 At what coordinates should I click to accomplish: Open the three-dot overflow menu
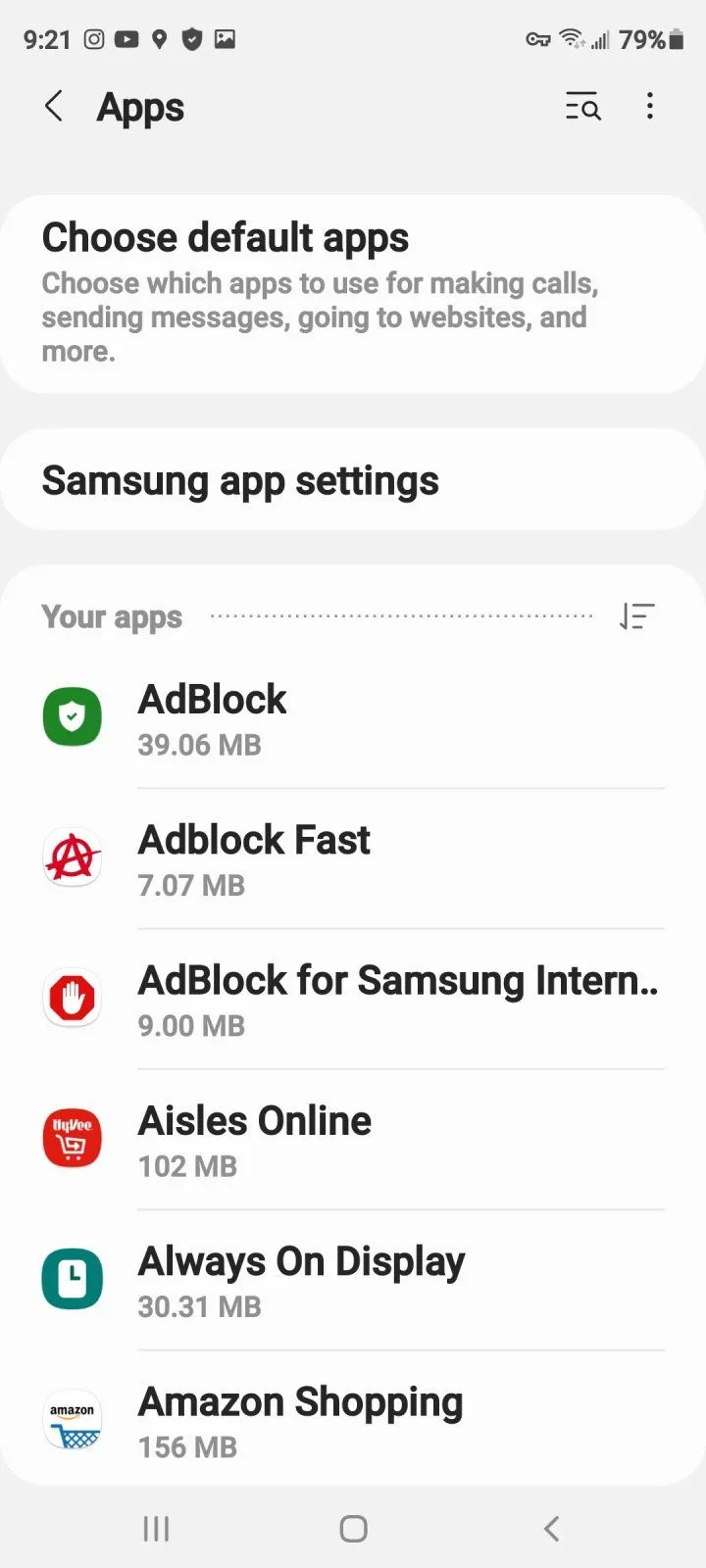click(649, 106)
